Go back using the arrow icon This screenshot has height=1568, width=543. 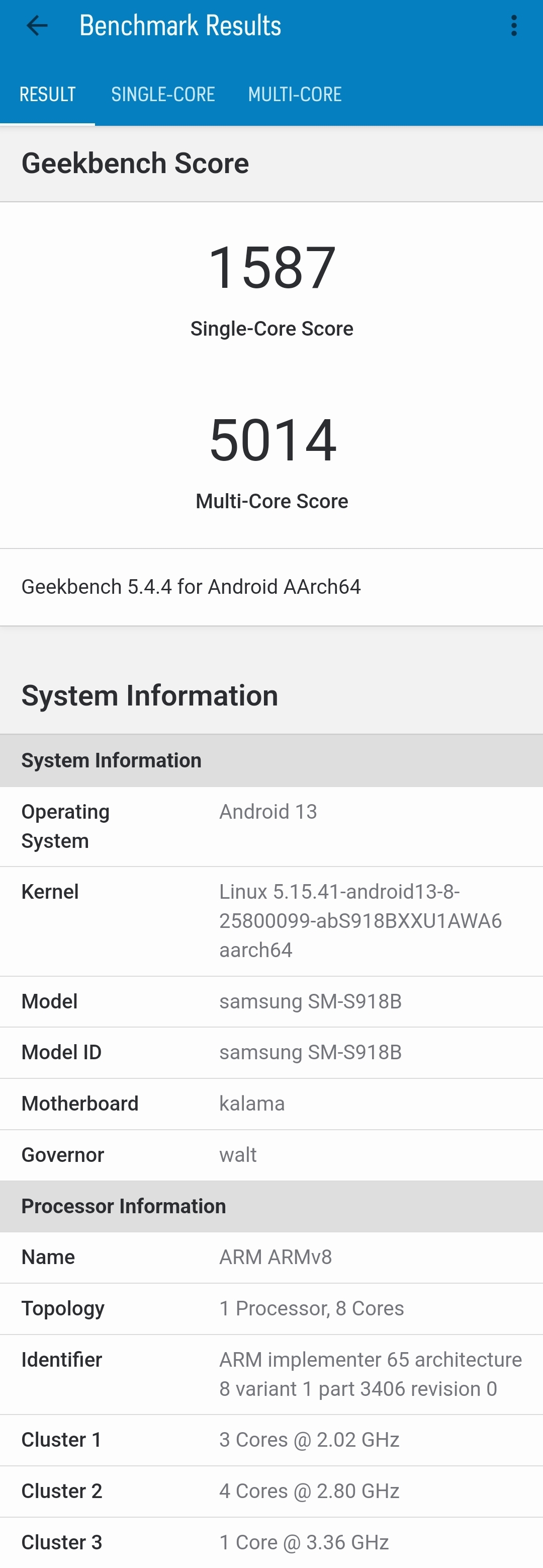(x=37, y=26)
